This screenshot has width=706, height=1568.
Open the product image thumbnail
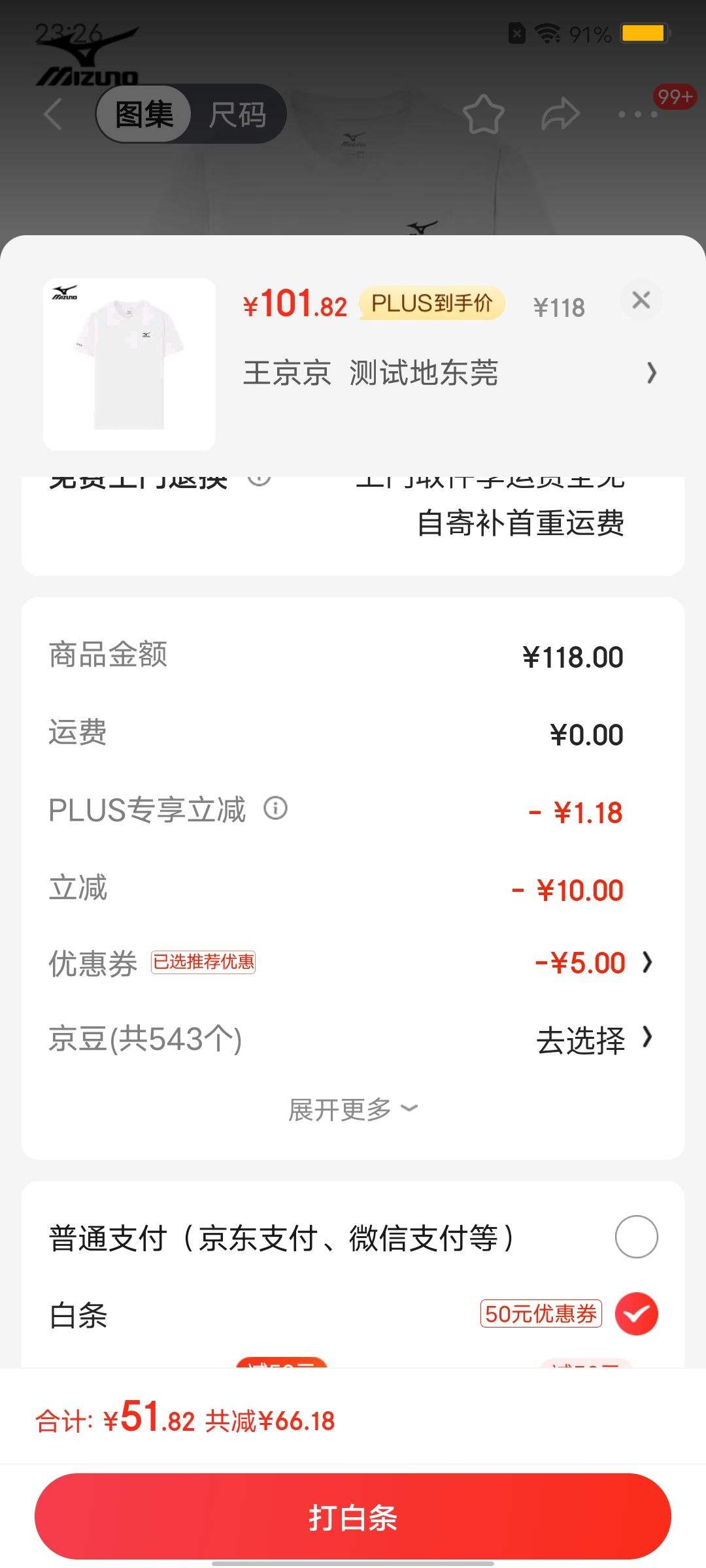click(x=128, y=363)
